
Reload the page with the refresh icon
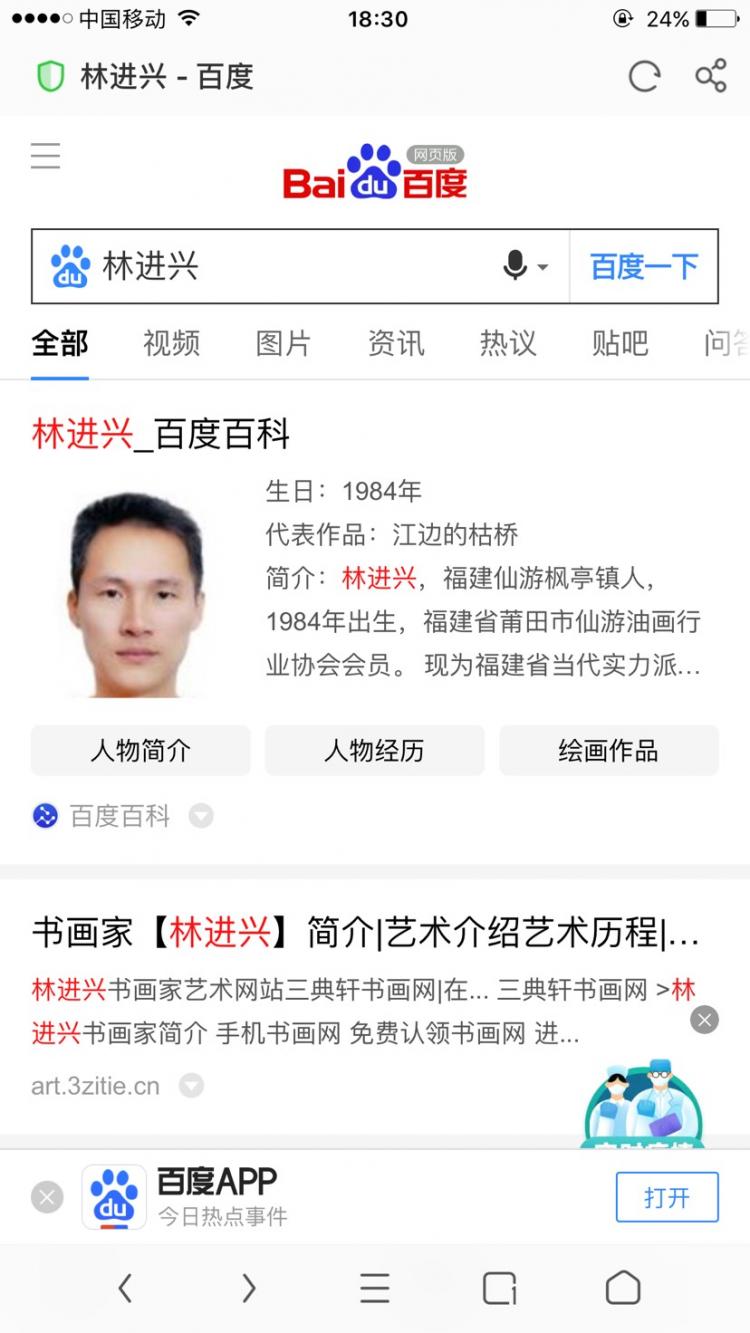click(x=644, y=77)
